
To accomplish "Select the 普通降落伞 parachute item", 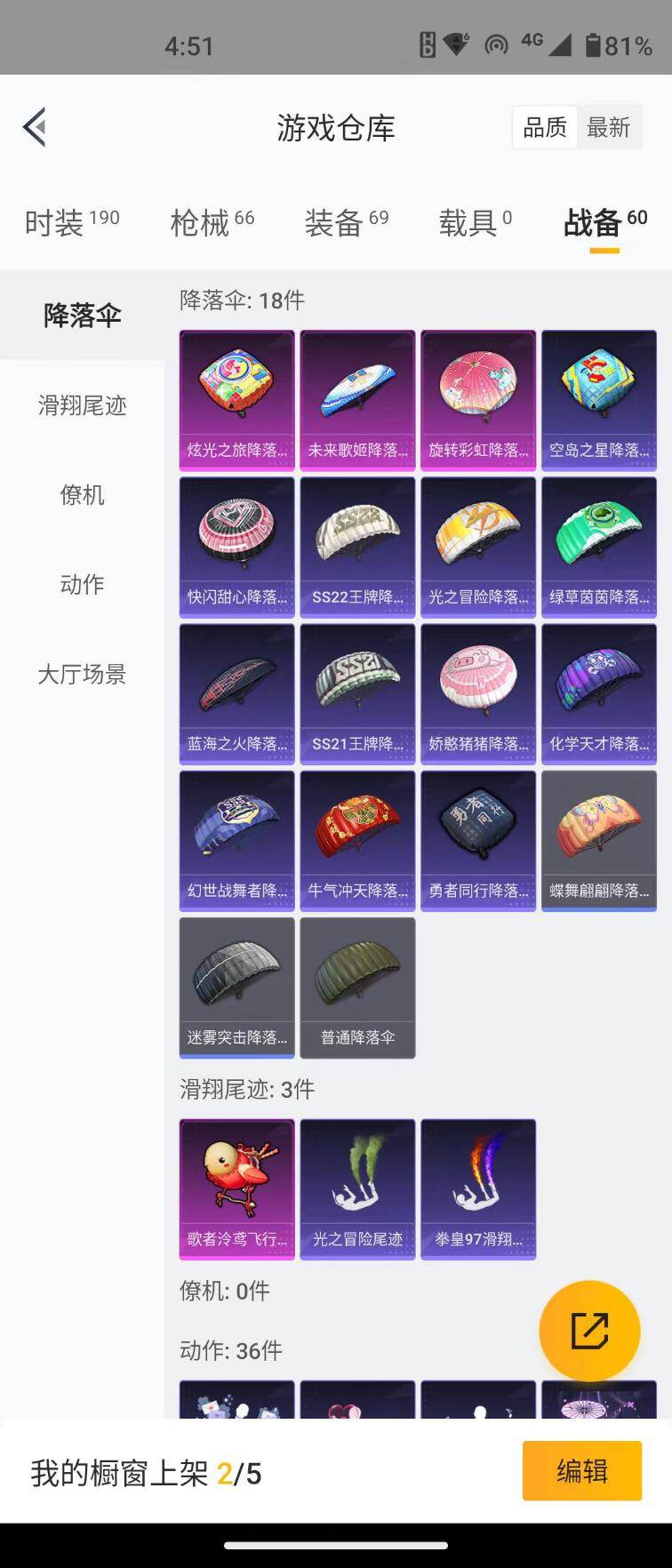I will tap(357, 987).
